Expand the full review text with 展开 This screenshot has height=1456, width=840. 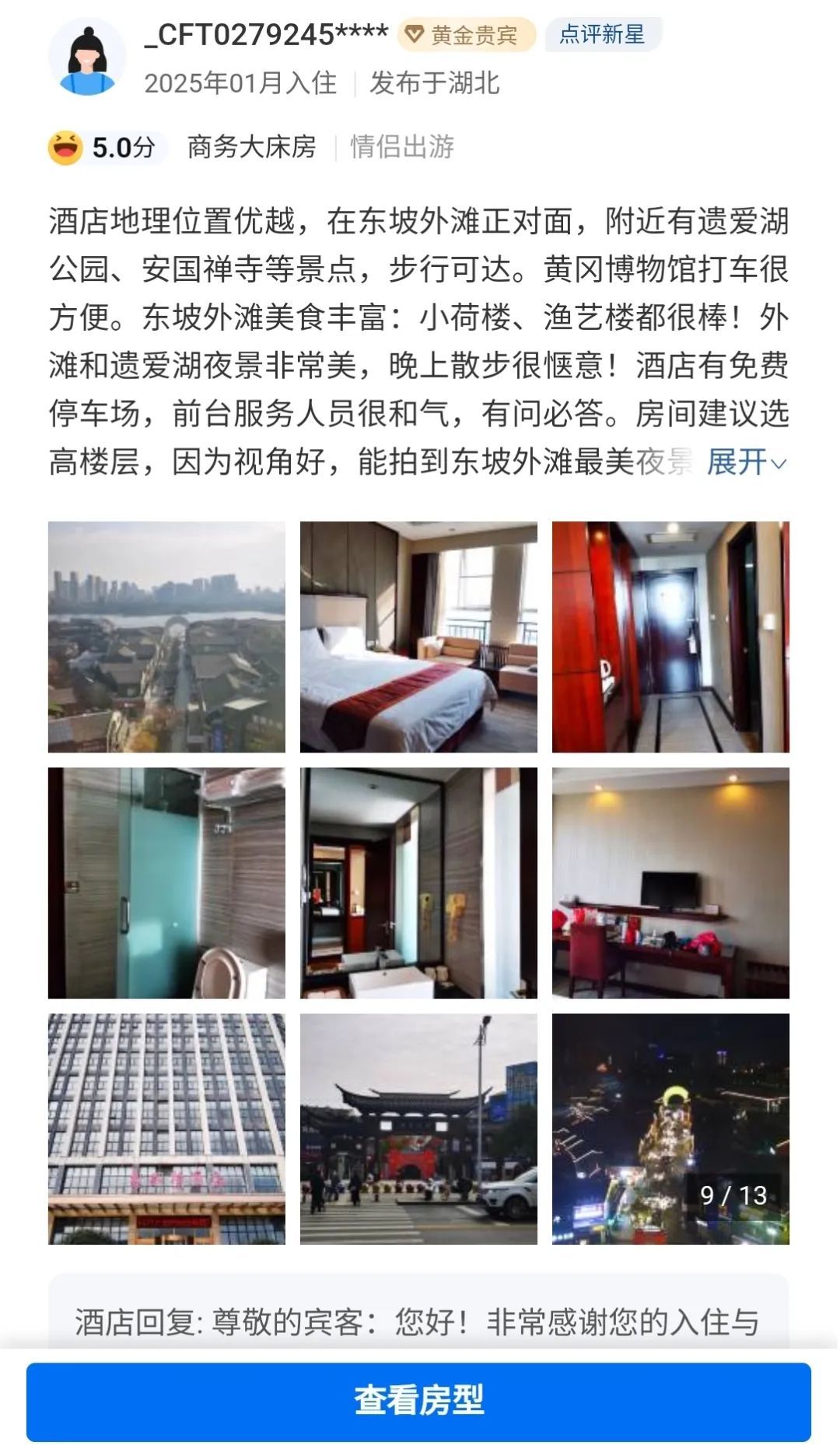(745, 462)
